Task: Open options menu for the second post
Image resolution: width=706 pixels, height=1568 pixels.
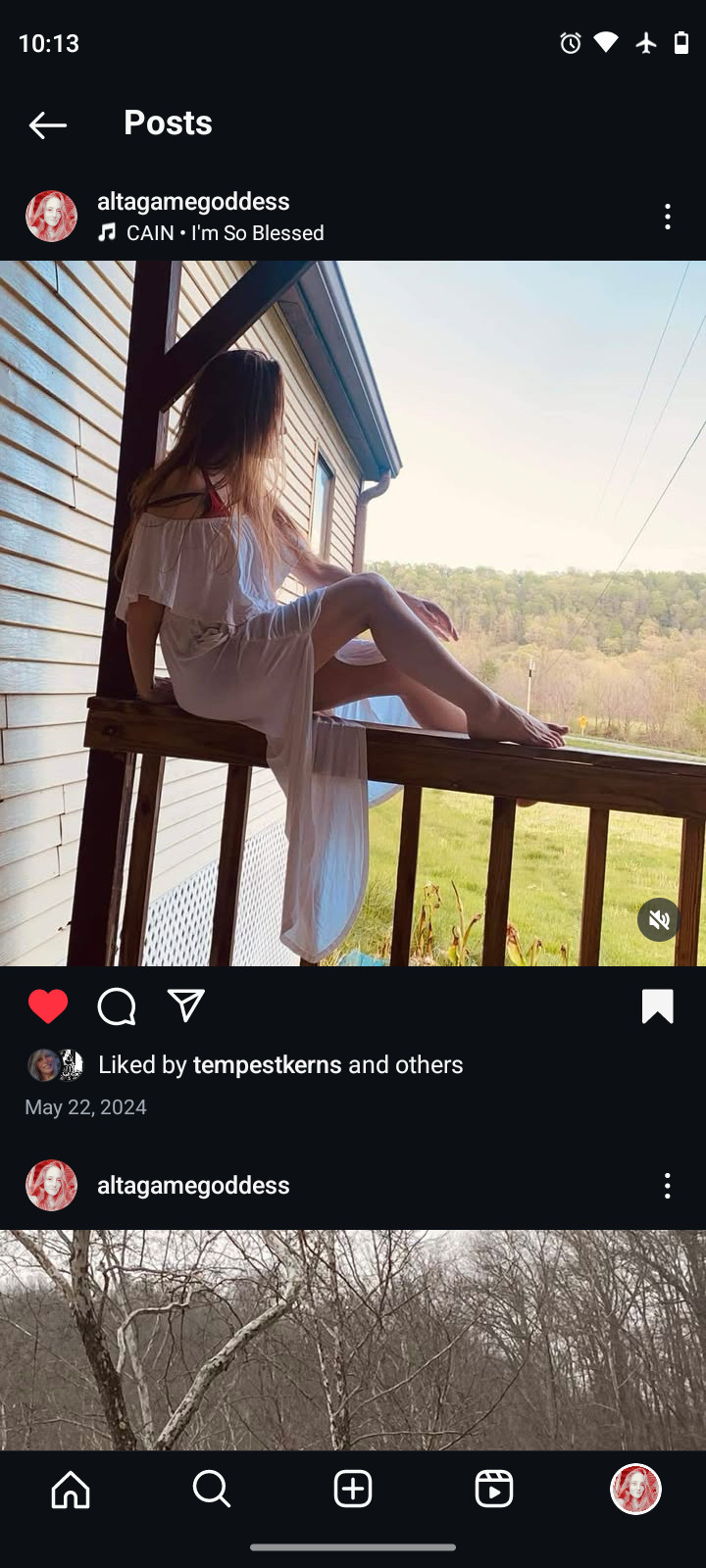Action: (668, 1186)
